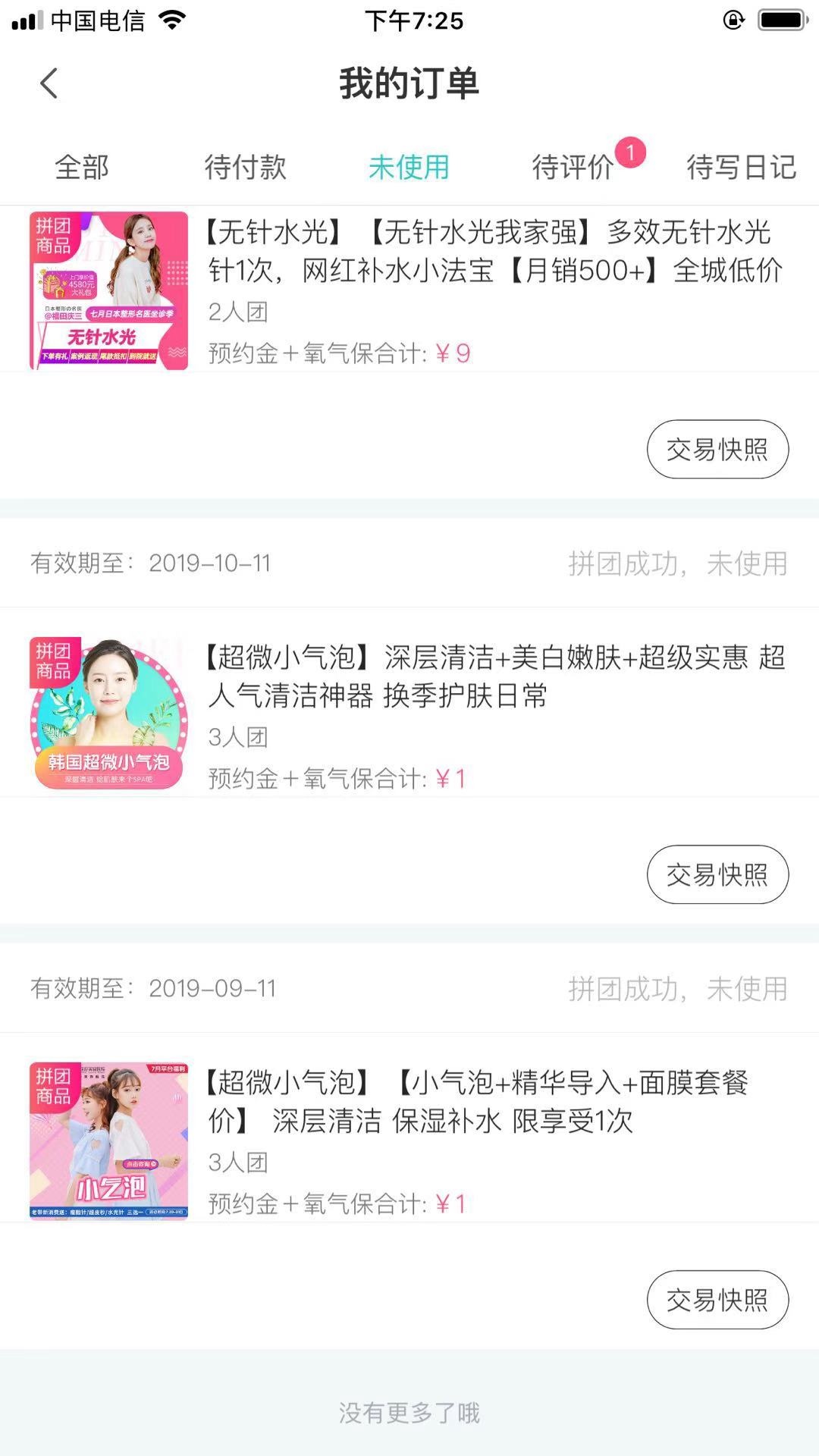The width and height of the screenshot is (819, 1456).
Task: Open the 待写日记 tab
Action: [740, 168]
